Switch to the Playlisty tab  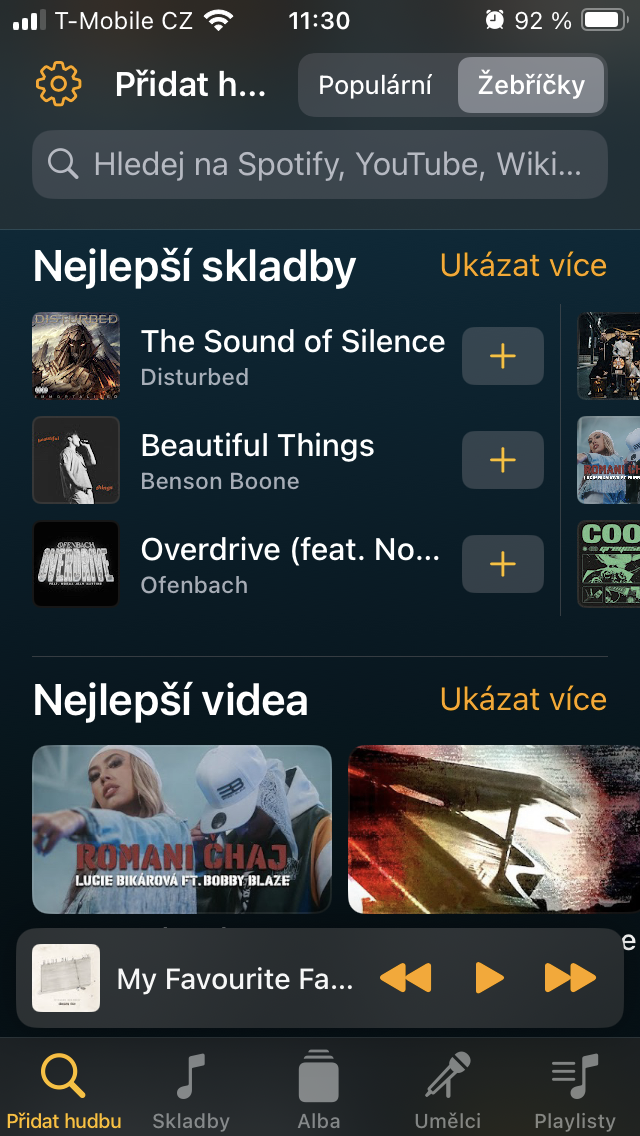tap(575, 1091)
